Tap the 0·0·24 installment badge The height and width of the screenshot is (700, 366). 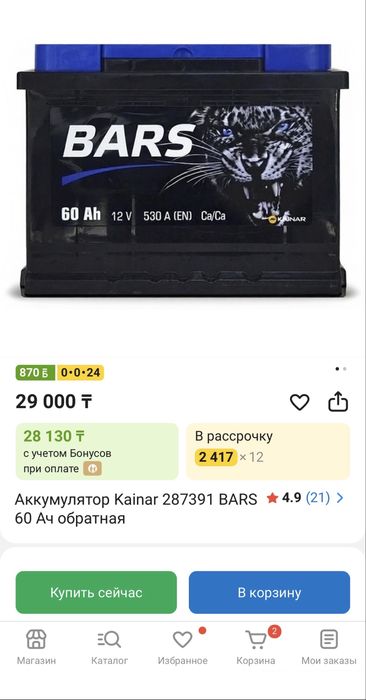point(80,372)
